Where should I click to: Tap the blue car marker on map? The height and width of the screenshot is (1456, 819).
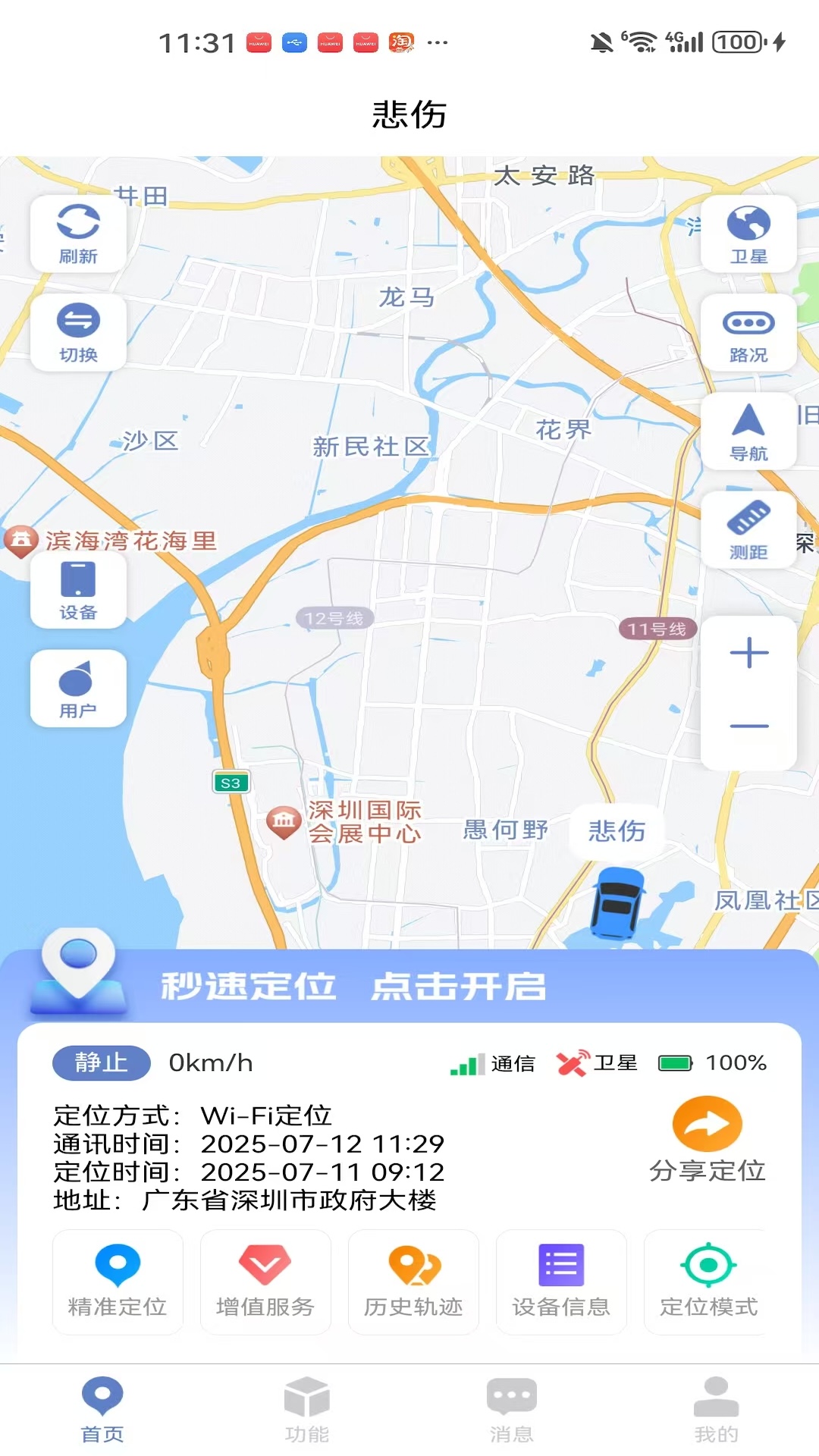(618, 903)
